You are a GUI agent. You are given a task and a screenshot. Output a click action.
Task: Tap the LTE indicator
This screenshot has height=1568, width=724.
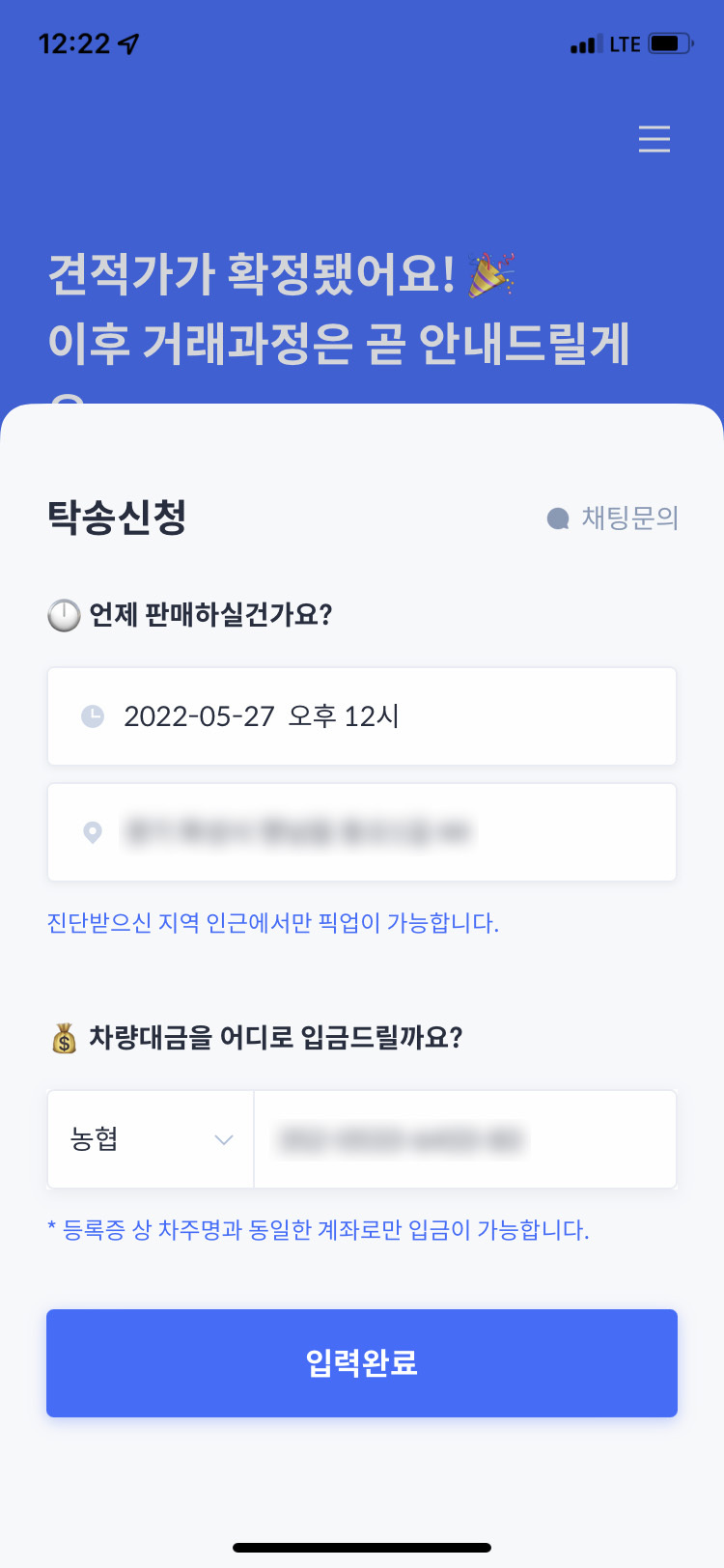(x=624, y=42)
